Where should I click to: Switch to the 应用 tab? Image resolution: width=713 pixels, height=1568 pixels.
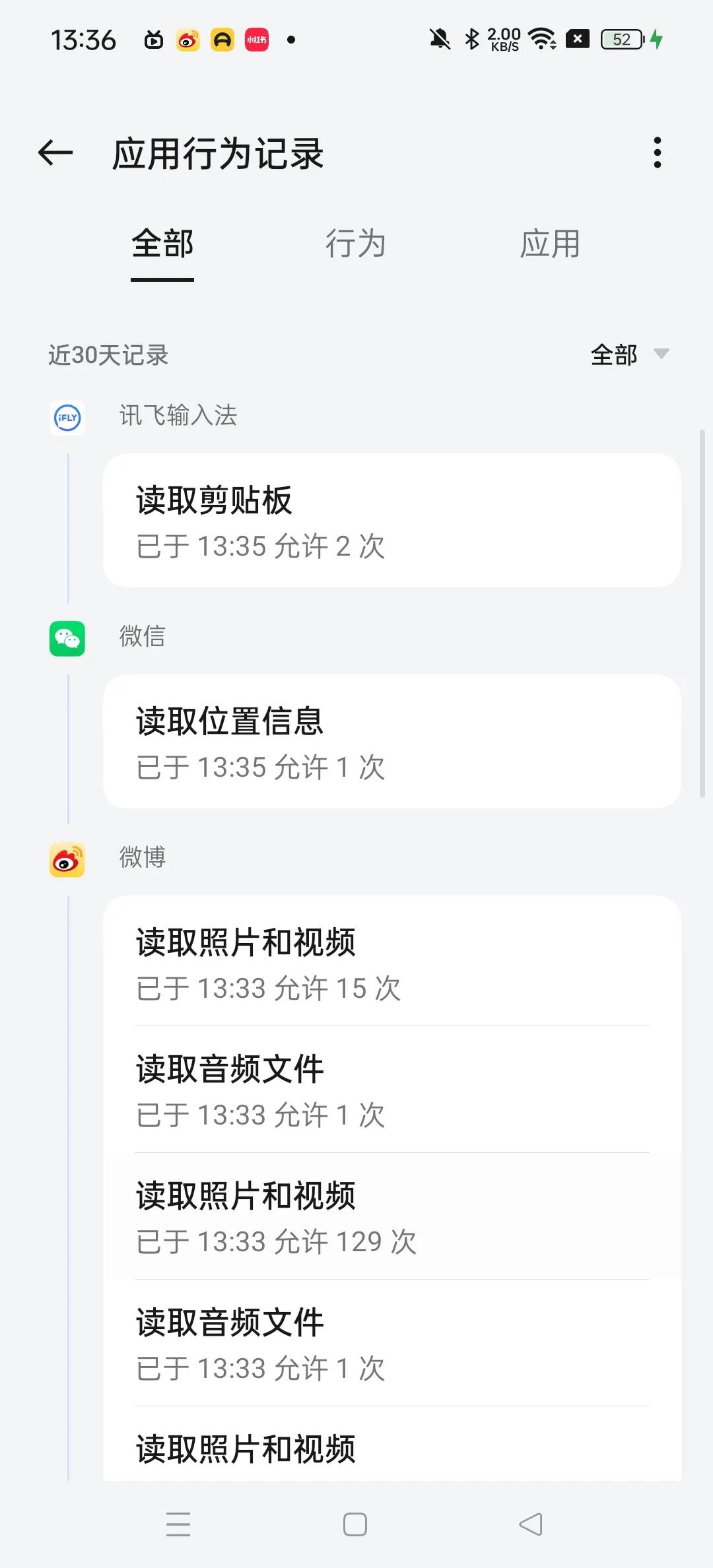[549, 244]
